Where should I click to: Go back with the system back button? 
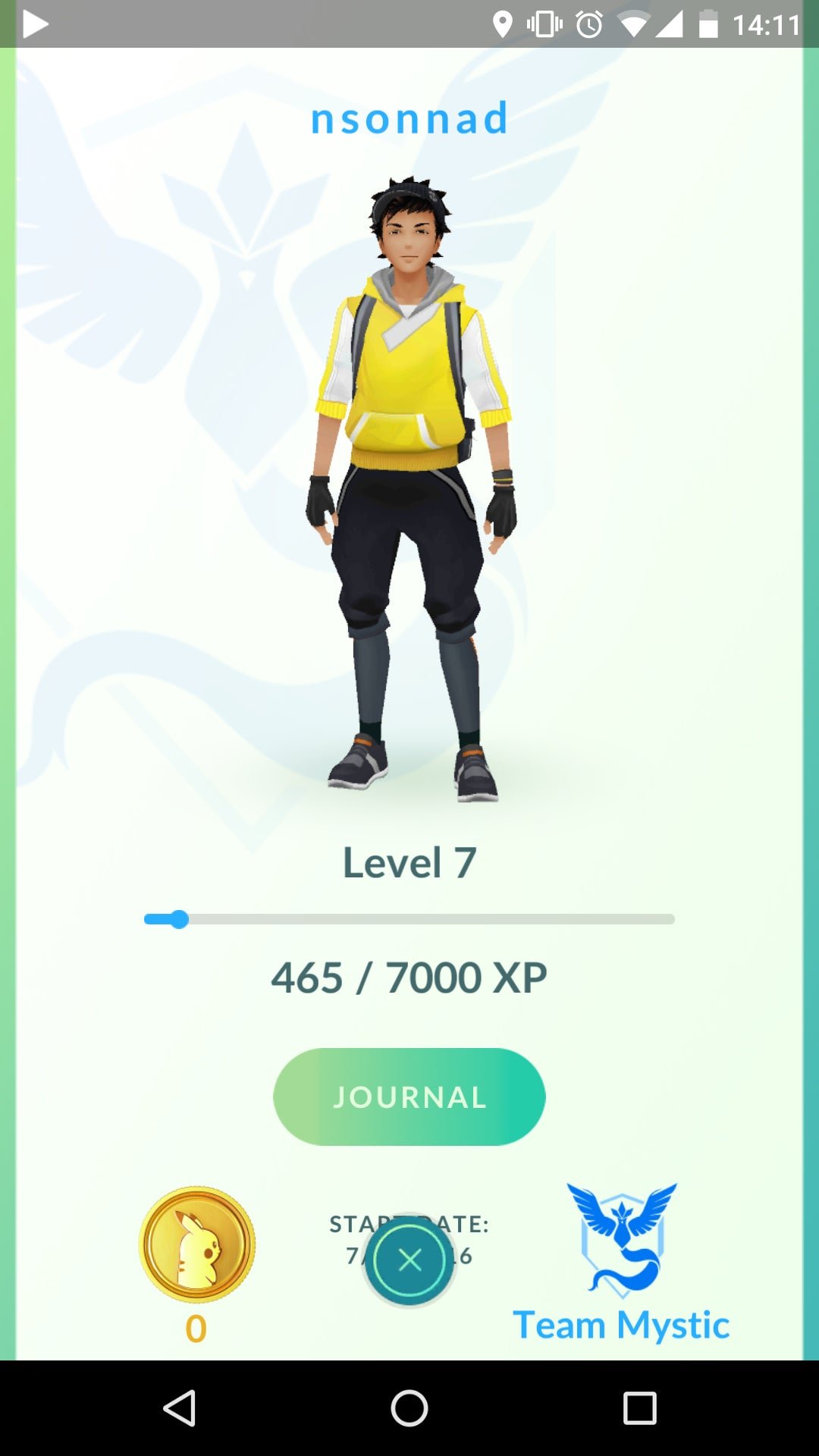point(180,1408)
